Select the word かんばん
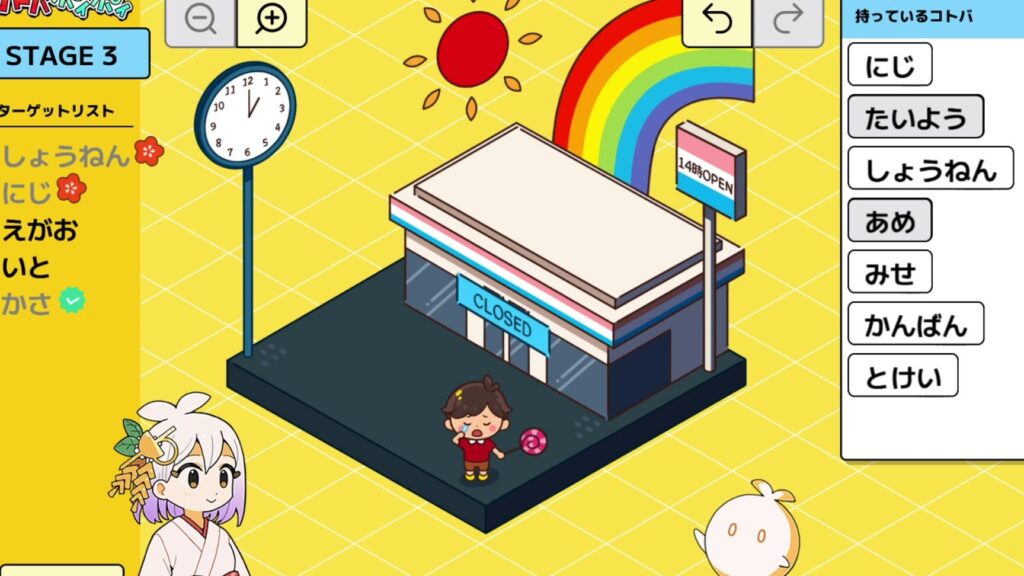Viewport: 1024px width, 576px height. (x=915, y=324)
